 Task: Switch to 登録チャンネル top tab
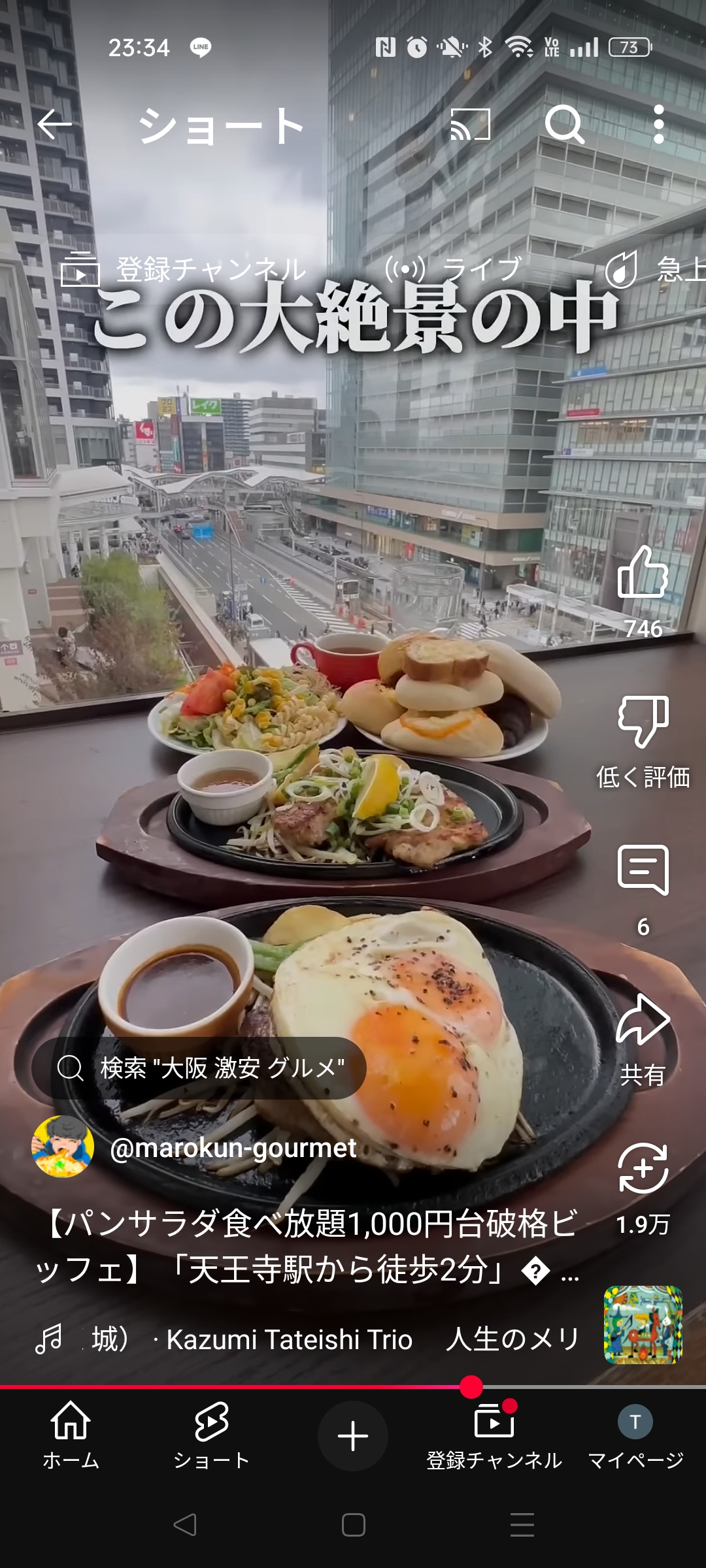pyautogui.click(x=183, y=269)
